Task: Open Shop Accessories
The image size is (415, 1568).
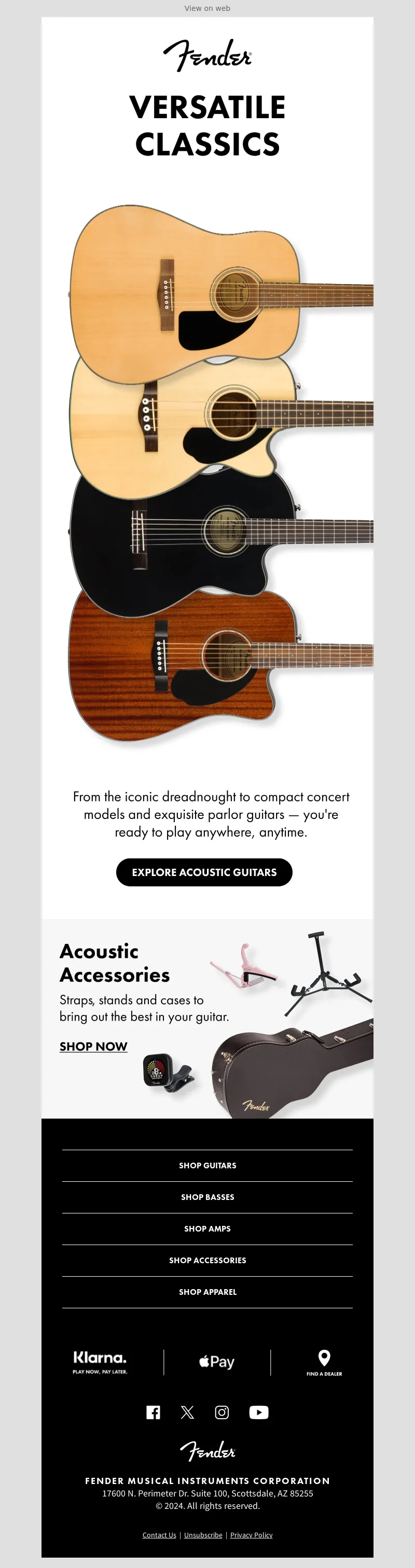Action: pos(207,1260)
